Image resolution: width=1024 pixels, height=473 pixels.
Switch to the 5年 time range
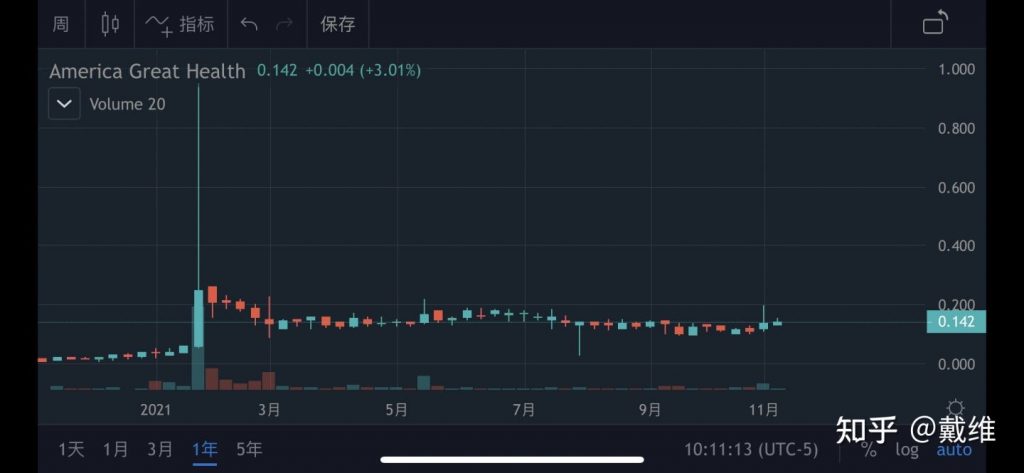tap(249, 450)
